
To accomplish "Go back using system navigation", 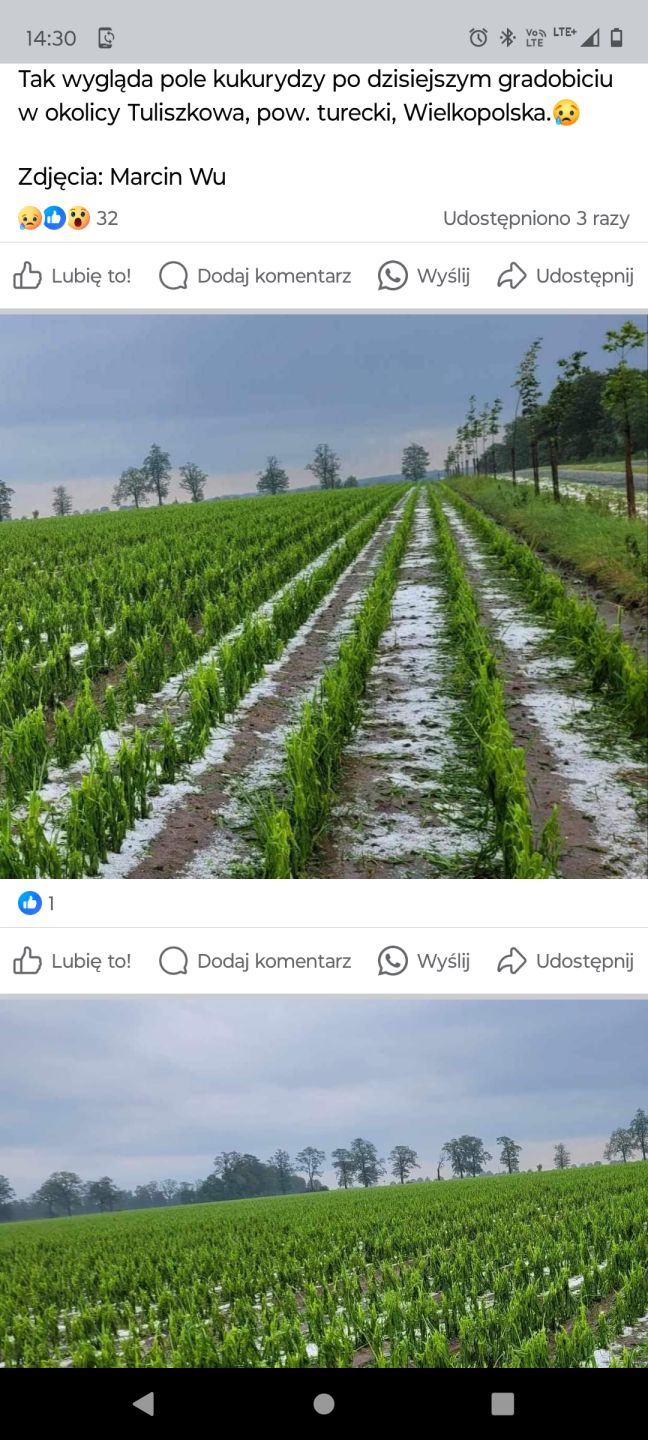I will pos(144,1404).
